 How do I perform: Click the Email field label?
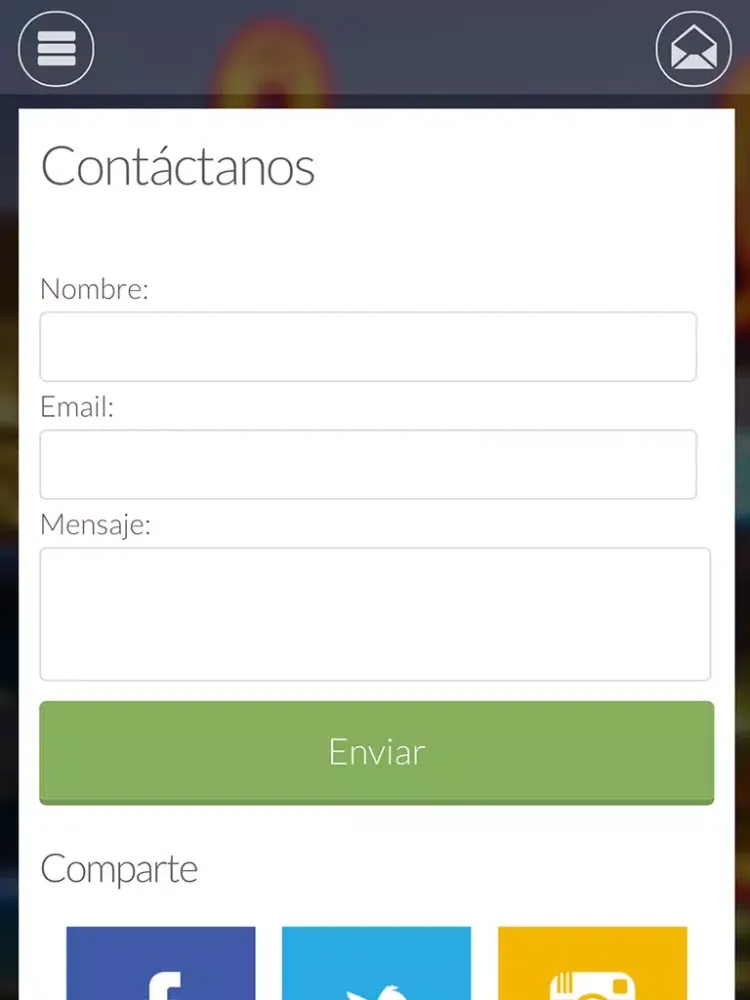tap(75, 407)
